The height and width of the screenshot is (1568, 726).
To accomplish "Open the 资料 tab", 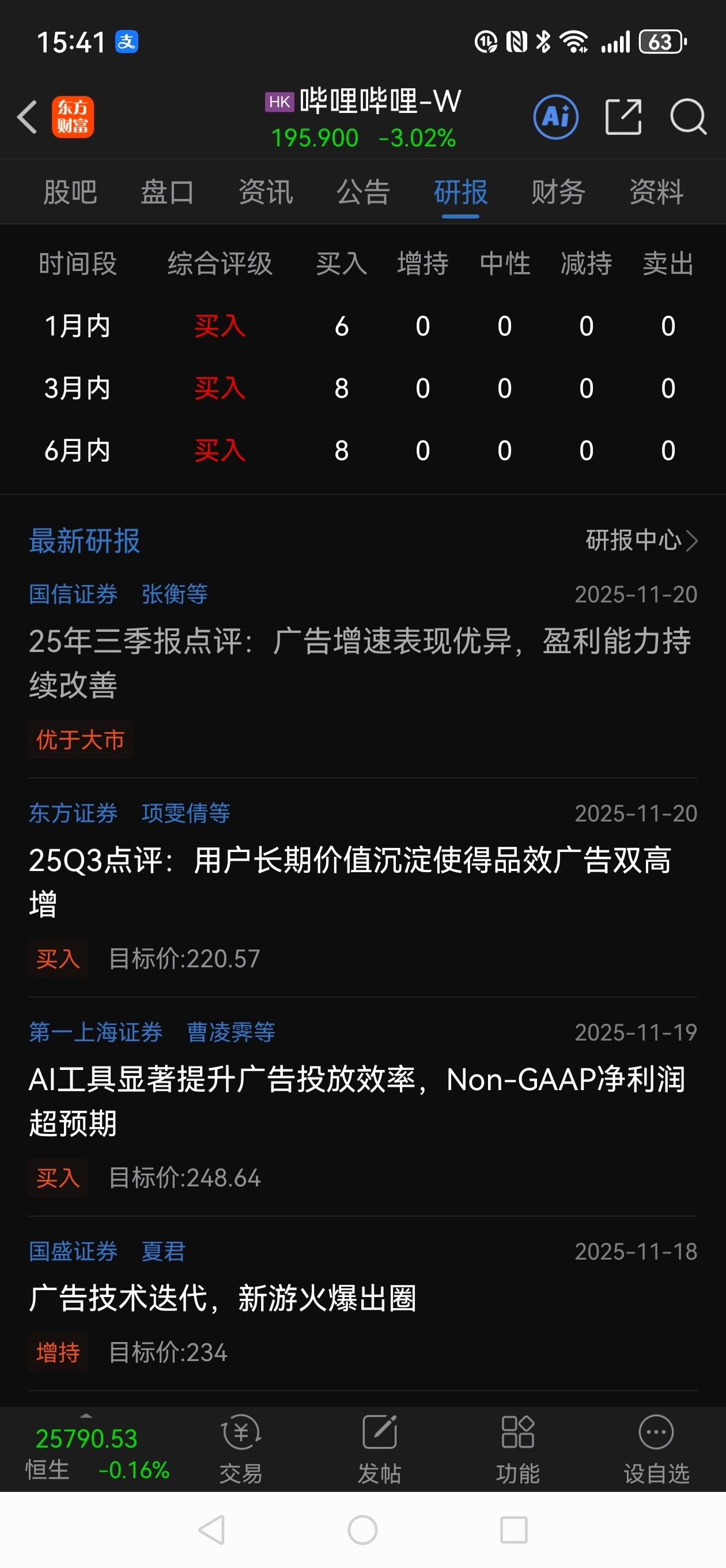I will pos(656,193).
